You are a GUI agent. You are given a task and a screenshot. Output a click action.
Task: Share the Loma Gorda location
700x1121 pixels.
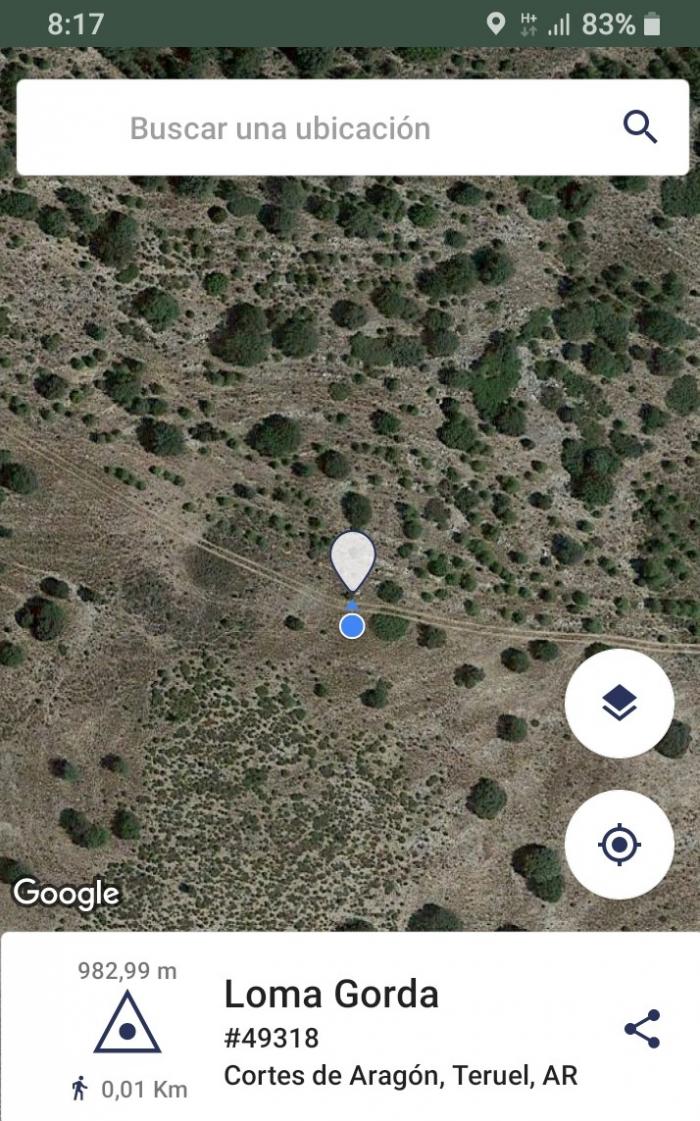click(642, 1029)
